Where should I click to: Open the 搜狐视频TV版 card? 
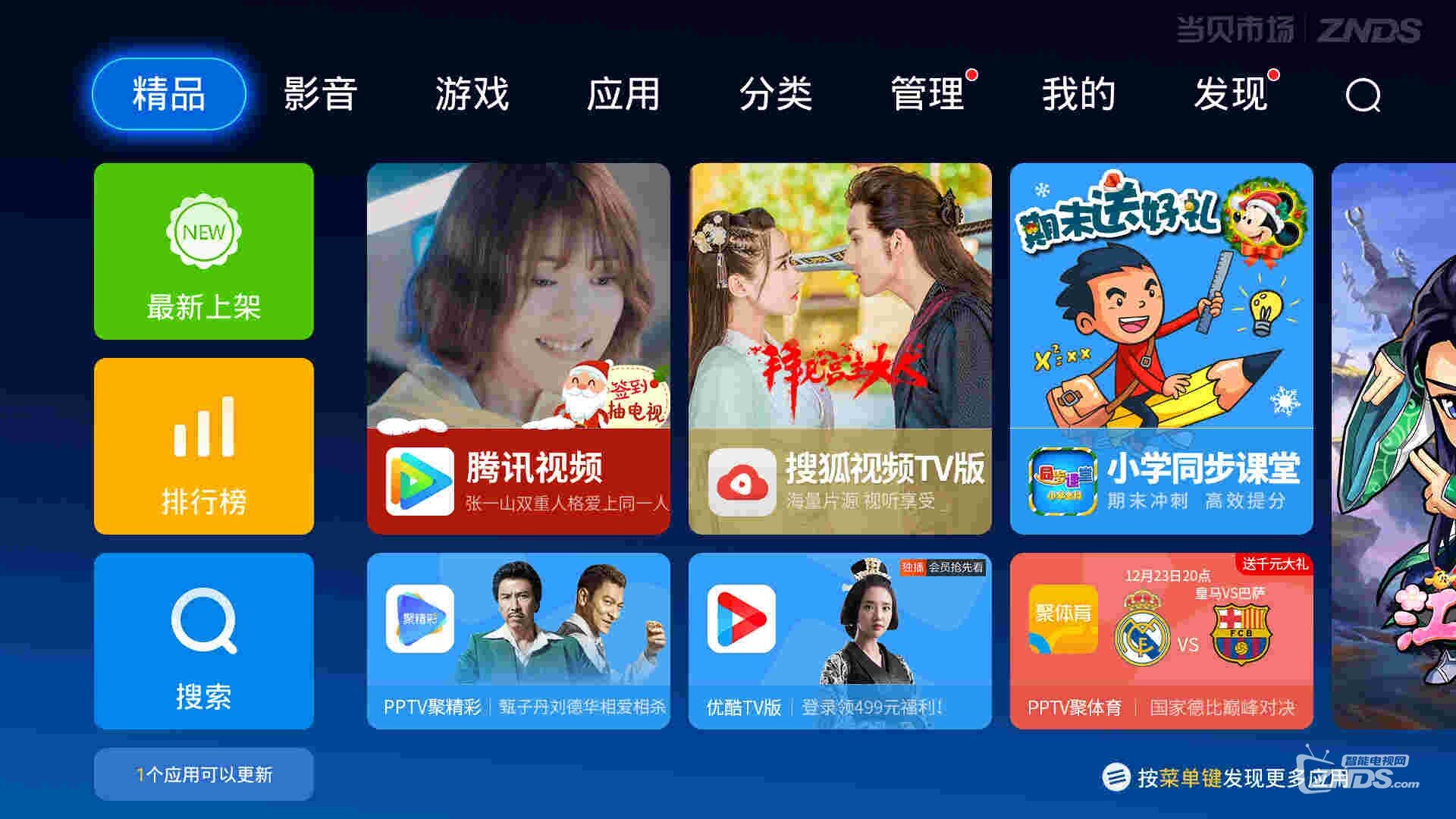click(x=839, y=349)
